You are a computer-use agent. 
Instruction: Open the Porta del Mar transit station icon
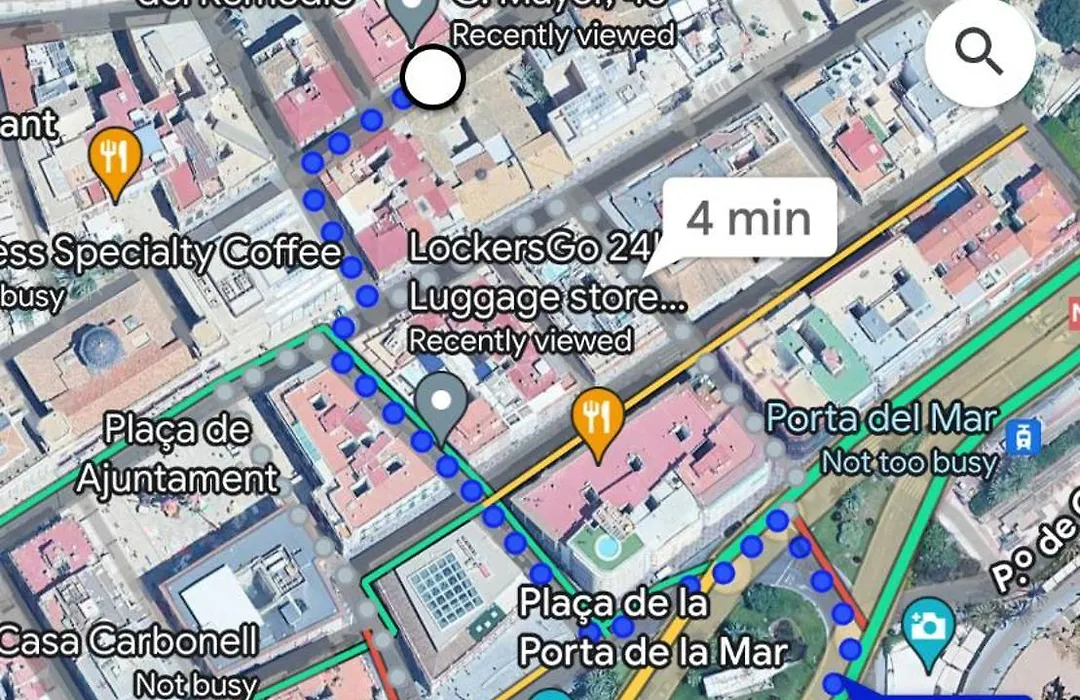(x=1024, y=437)
